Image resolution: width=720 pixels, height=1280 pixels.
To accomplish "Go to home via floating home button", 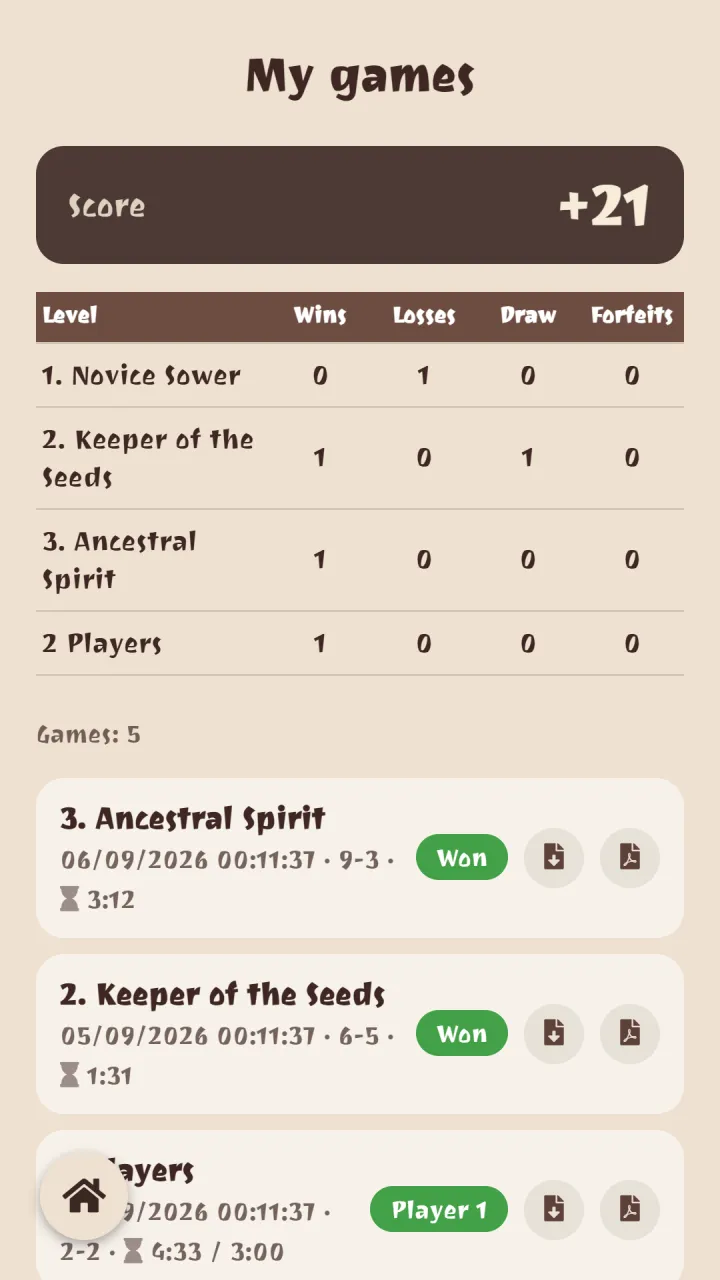I will tap(84, 1196).
